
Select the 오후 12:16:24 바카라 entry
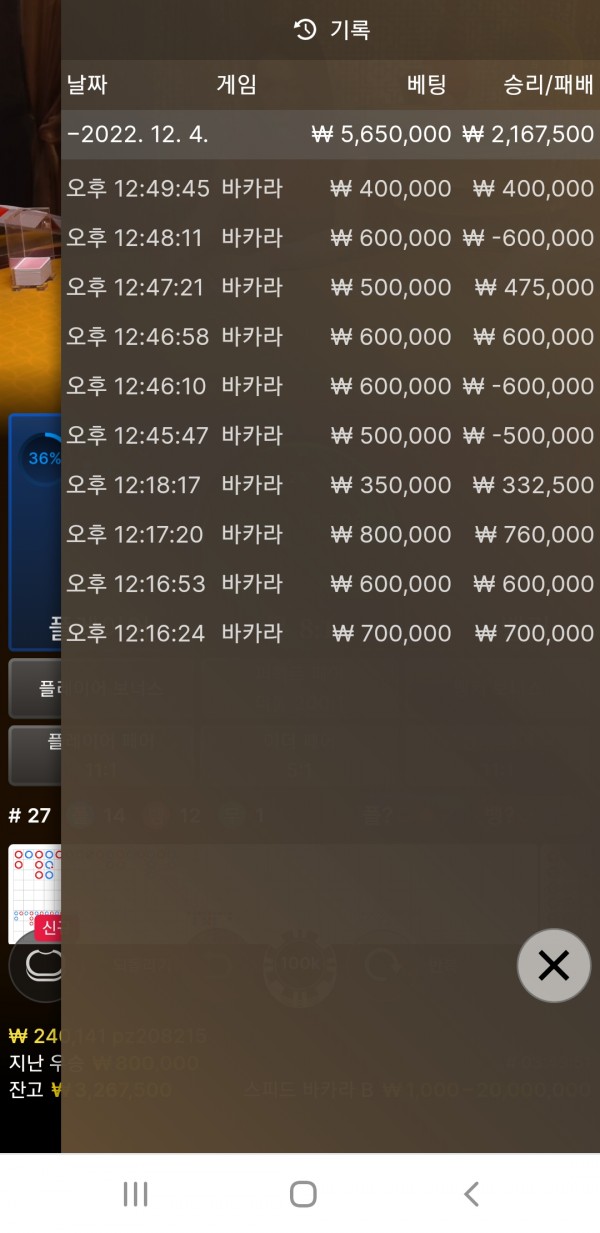330,633
